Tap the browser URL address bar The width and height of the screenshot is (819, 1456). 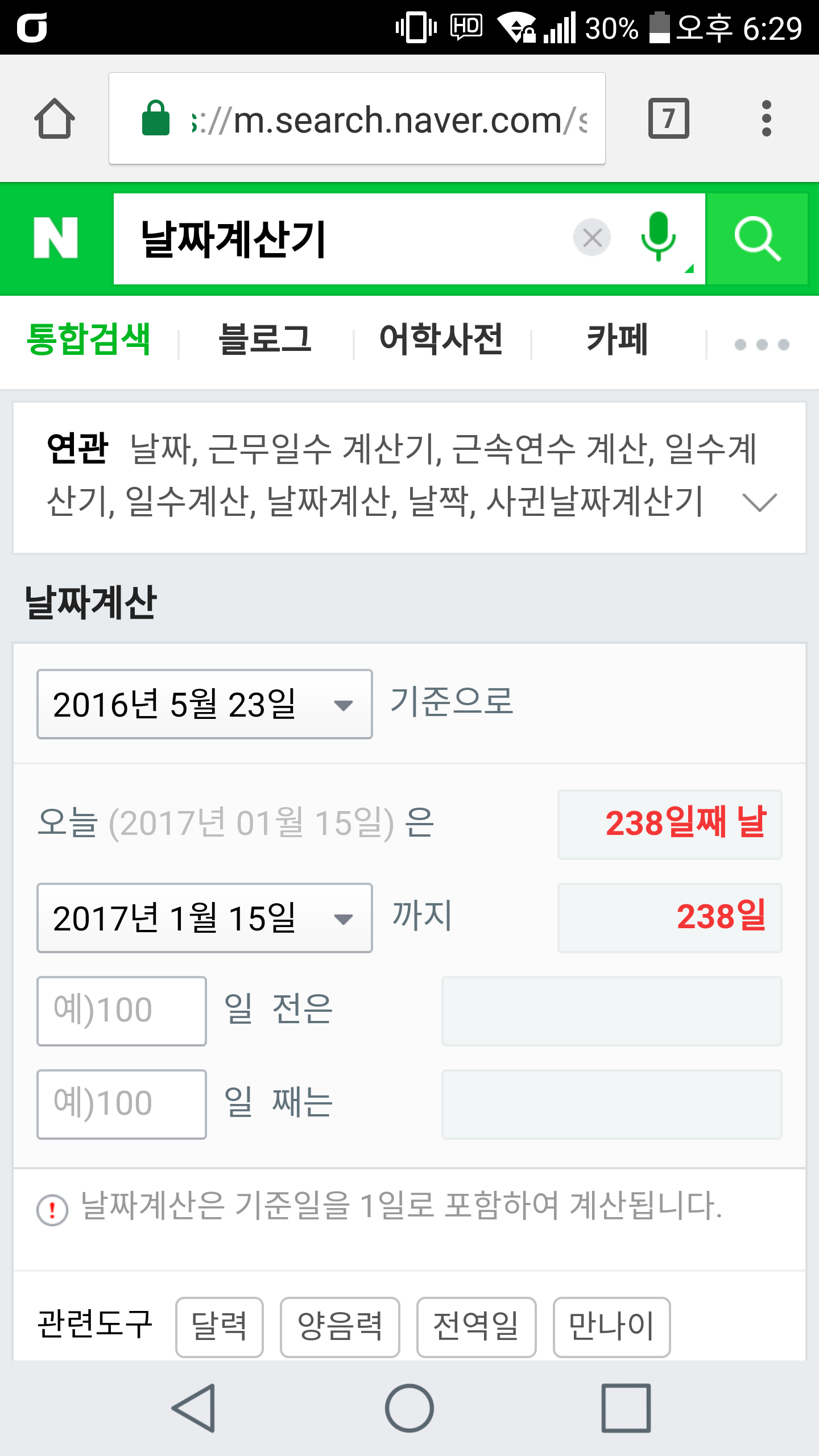(x=357, y=118)
